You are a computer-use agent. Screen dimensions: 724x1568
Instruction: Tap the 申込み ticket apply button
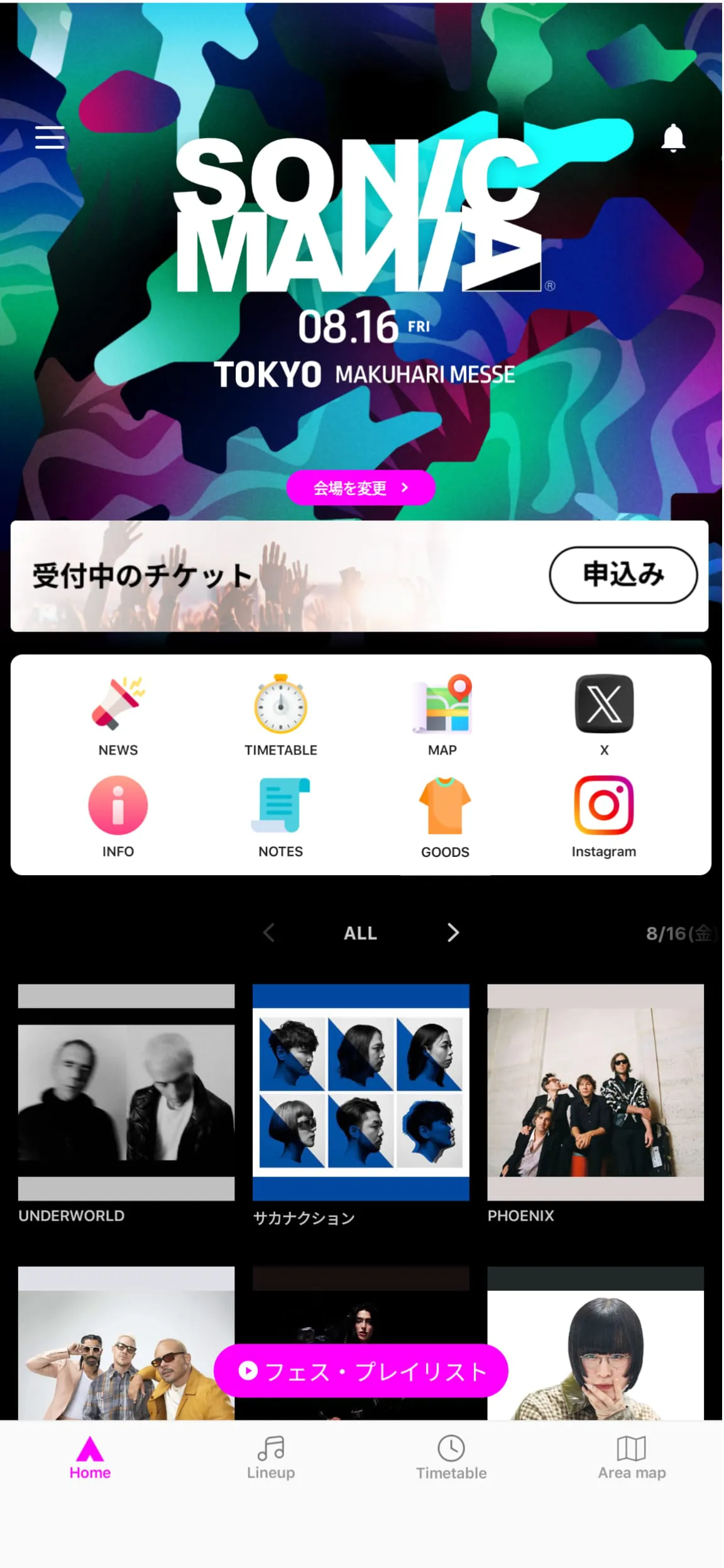click(x=623, y=574)
